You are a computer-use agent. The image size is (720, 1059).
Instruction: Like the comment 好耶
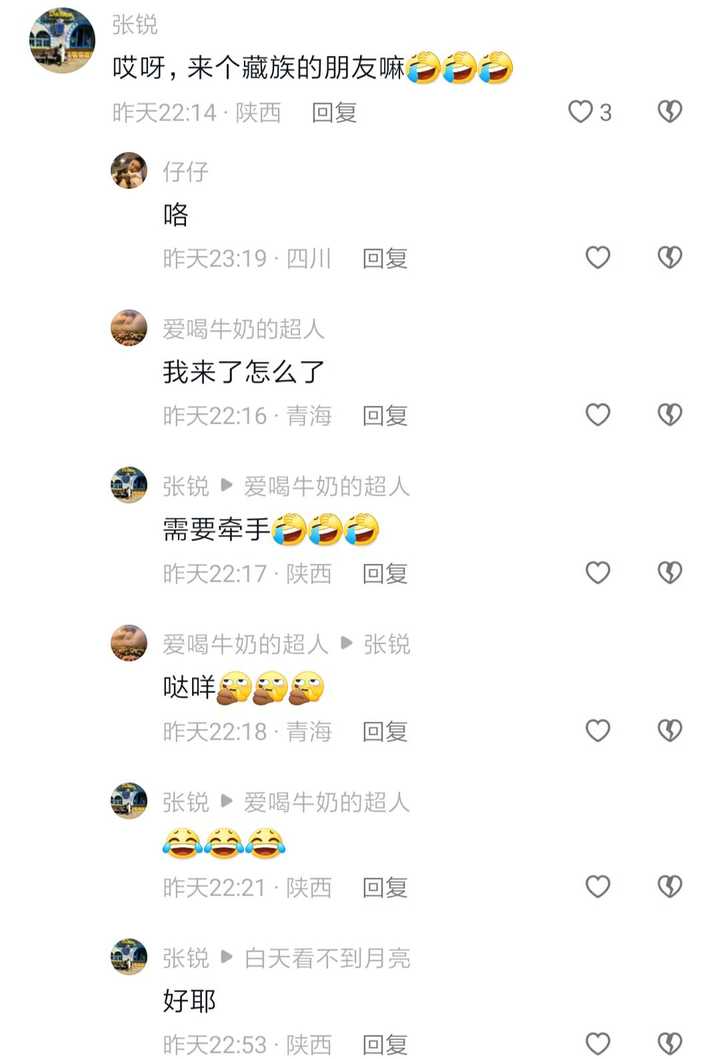pos(597,1044)
